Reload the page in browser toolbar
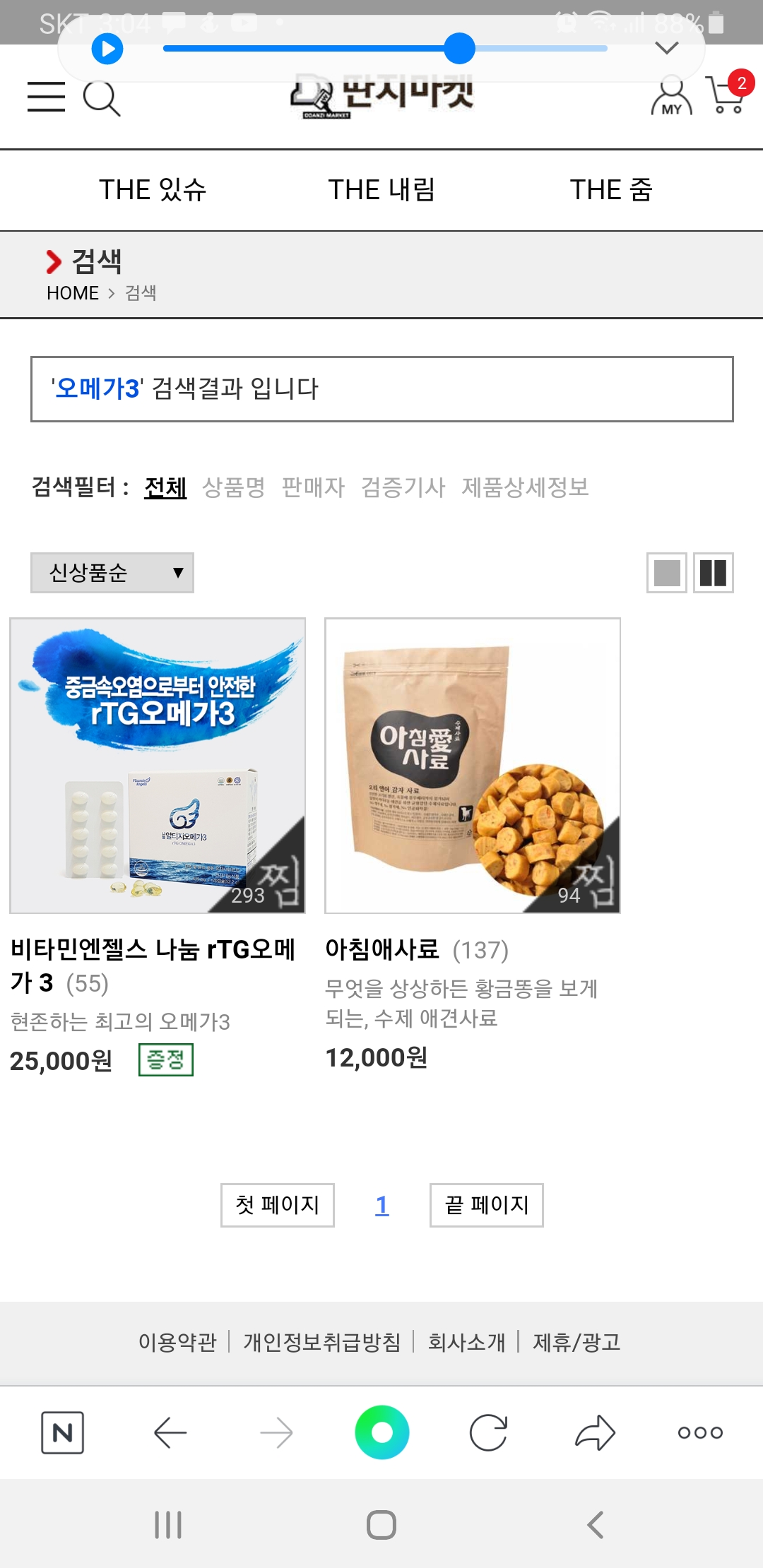Screen dimensions: 763x1568 click(x=488, y=1432)
